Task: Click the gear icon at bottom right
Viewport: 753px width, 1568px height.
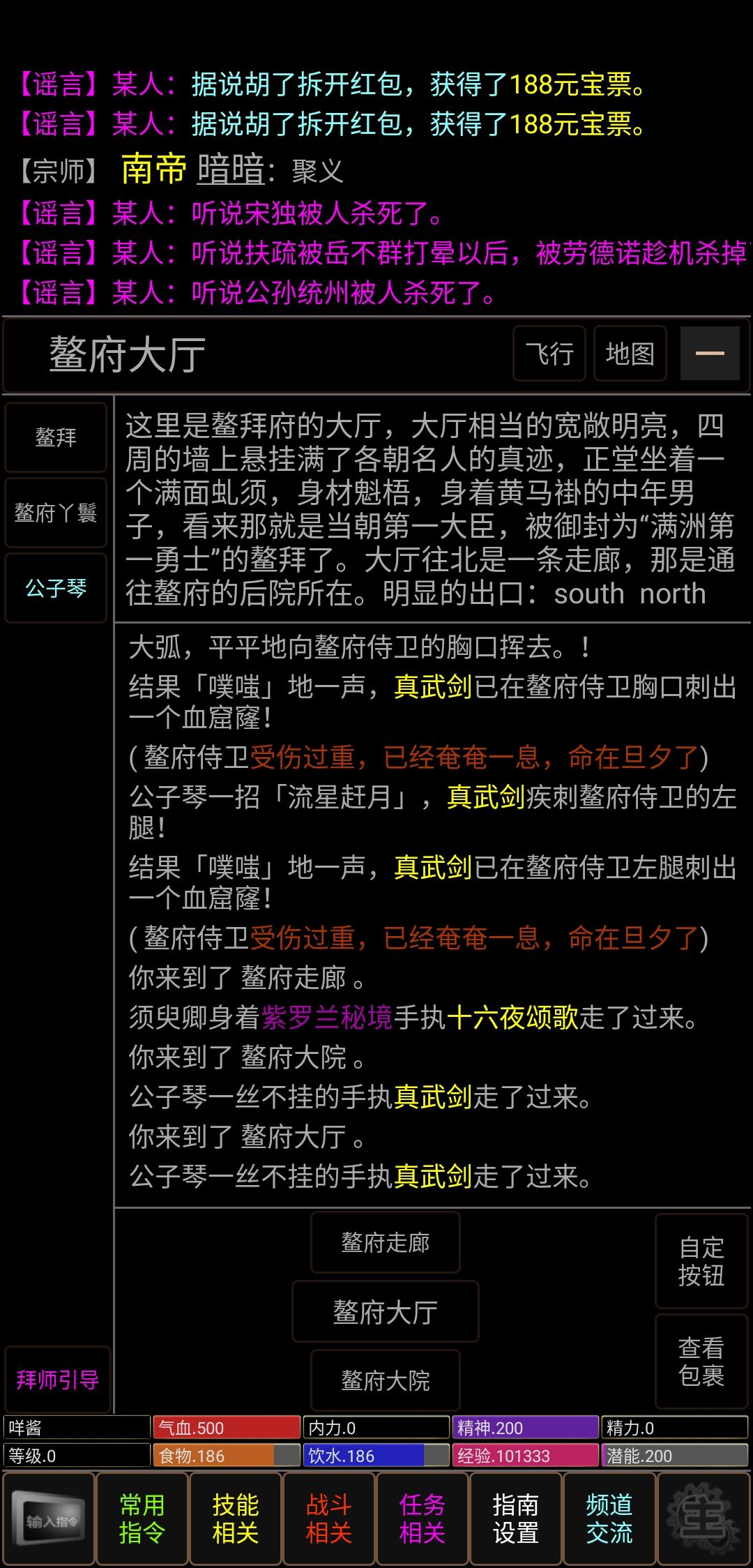Action: (x=704, y=1518)
